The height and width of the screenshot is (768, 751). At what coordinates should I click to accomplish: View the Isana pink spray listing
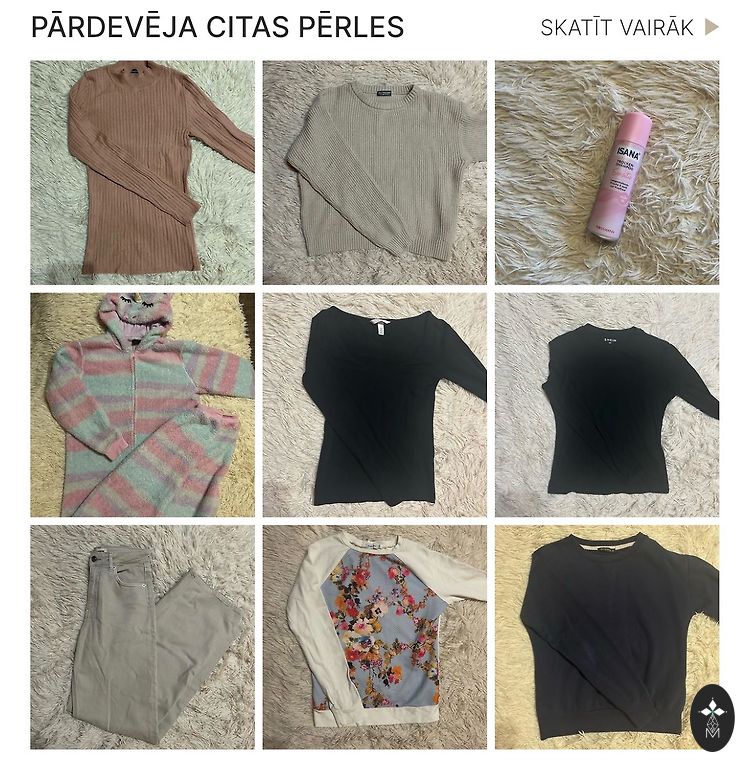606,172
